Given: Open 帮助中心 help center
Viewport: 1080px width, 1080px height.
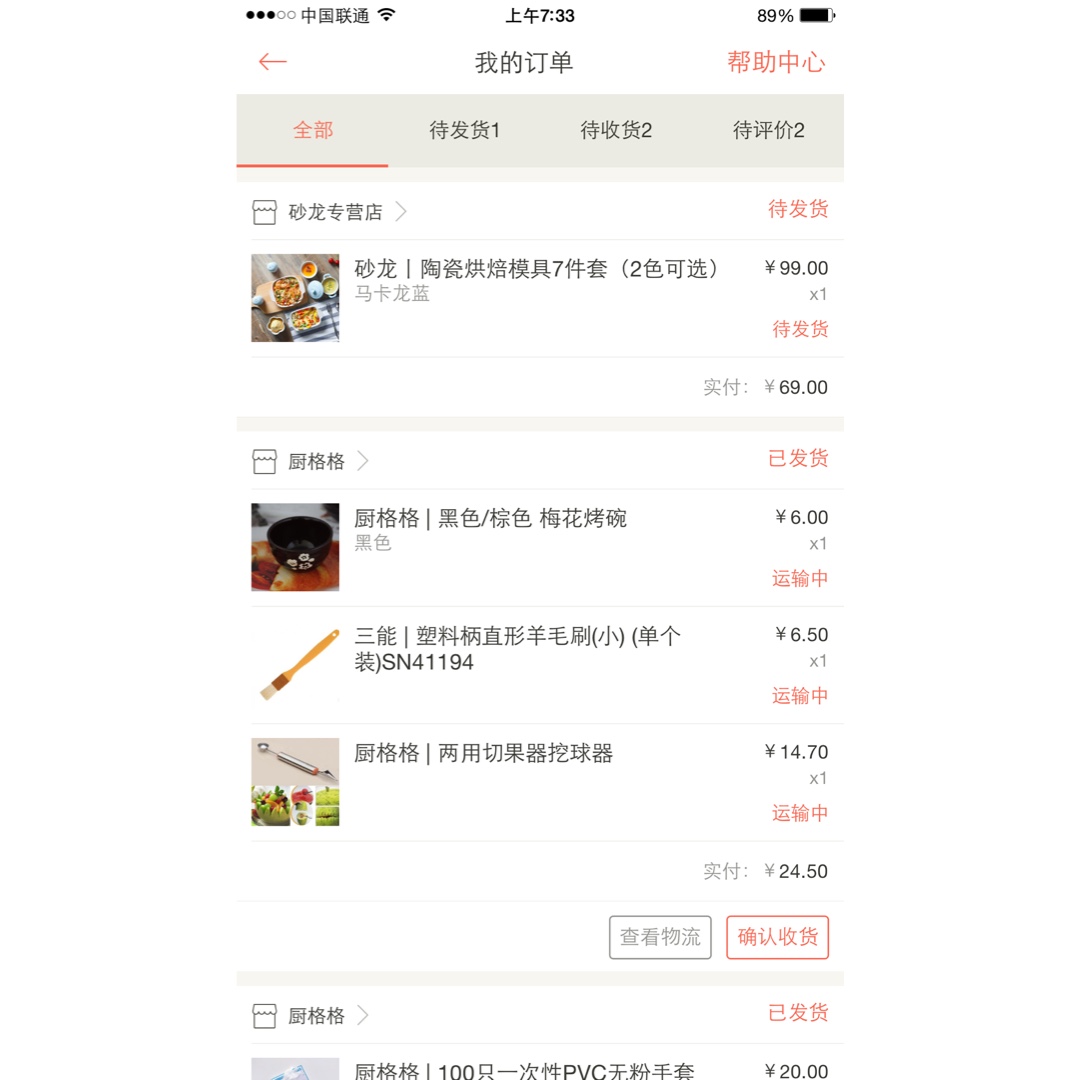Looking at the screenshot, I should 776,62.
